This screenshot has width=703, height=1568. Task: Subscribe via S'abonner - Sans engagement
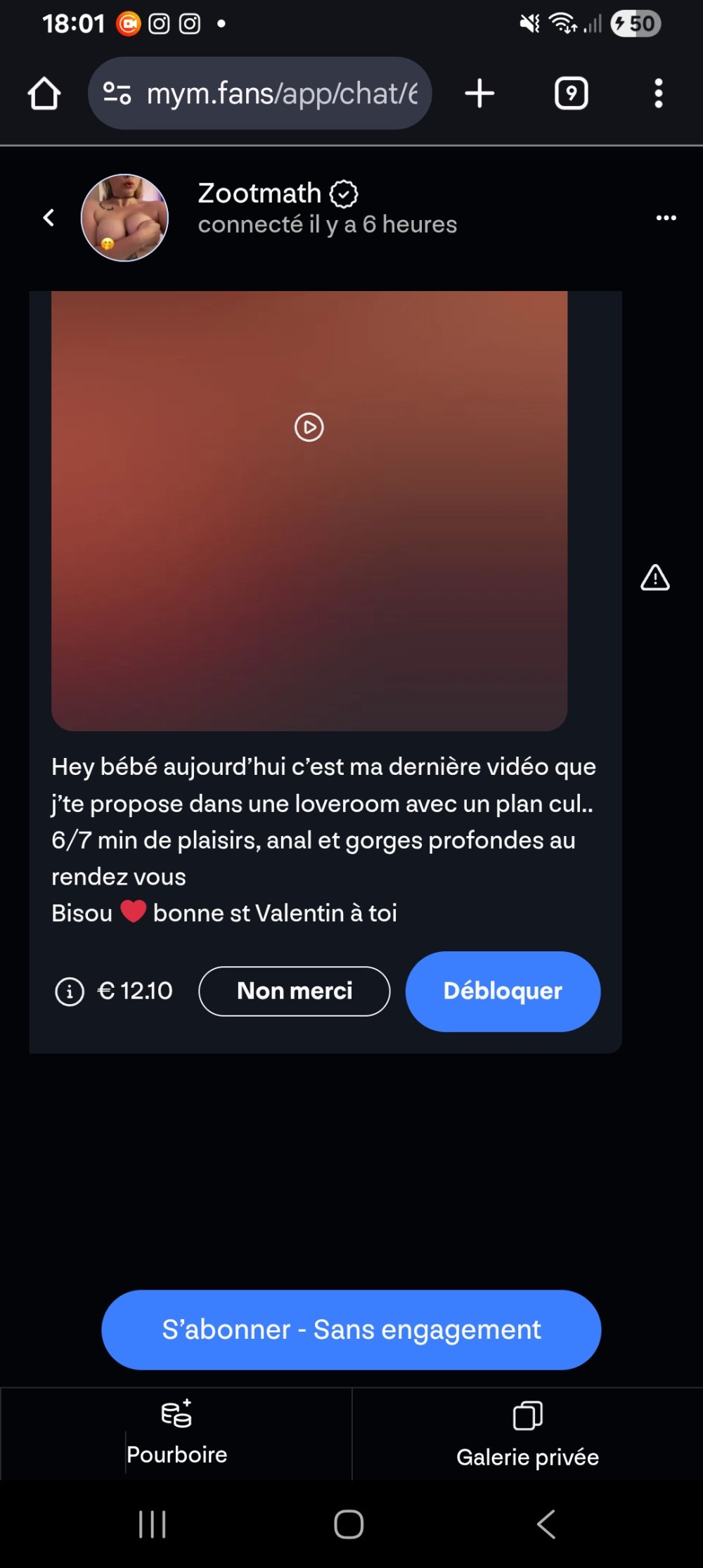tap(351, 1330)
